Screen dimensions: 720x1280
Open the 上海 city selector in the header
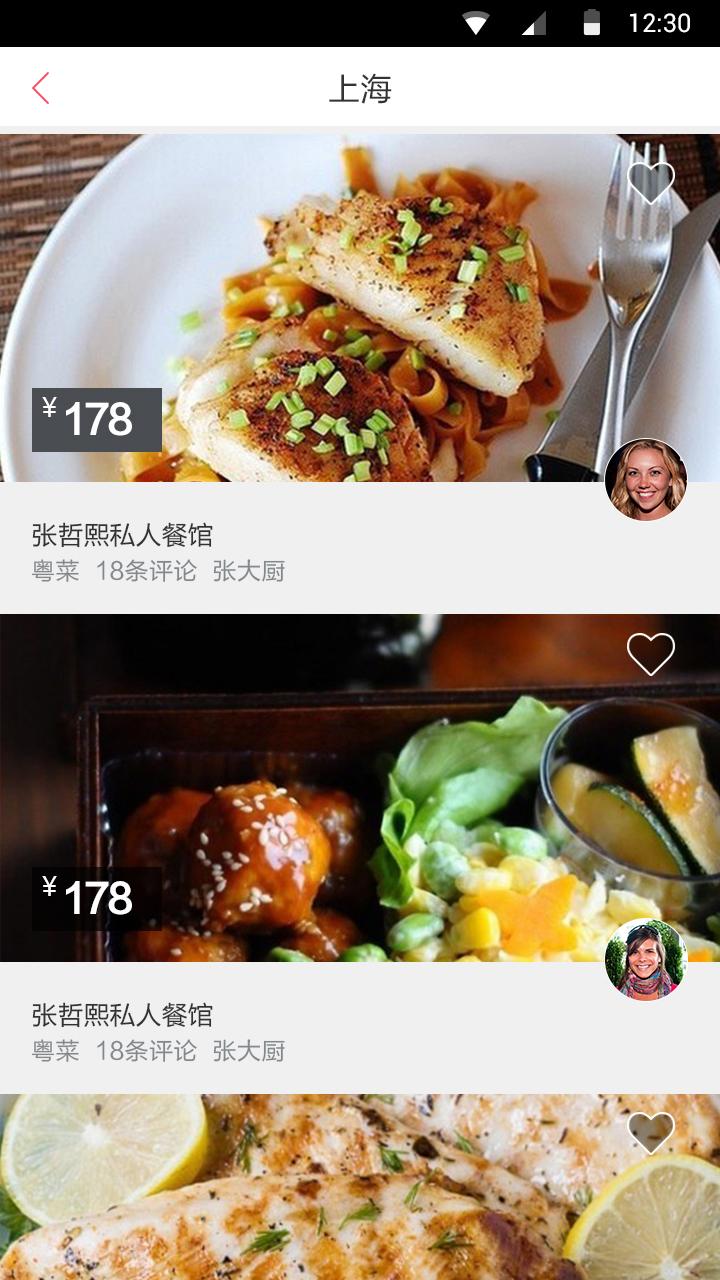click(360, 88)
